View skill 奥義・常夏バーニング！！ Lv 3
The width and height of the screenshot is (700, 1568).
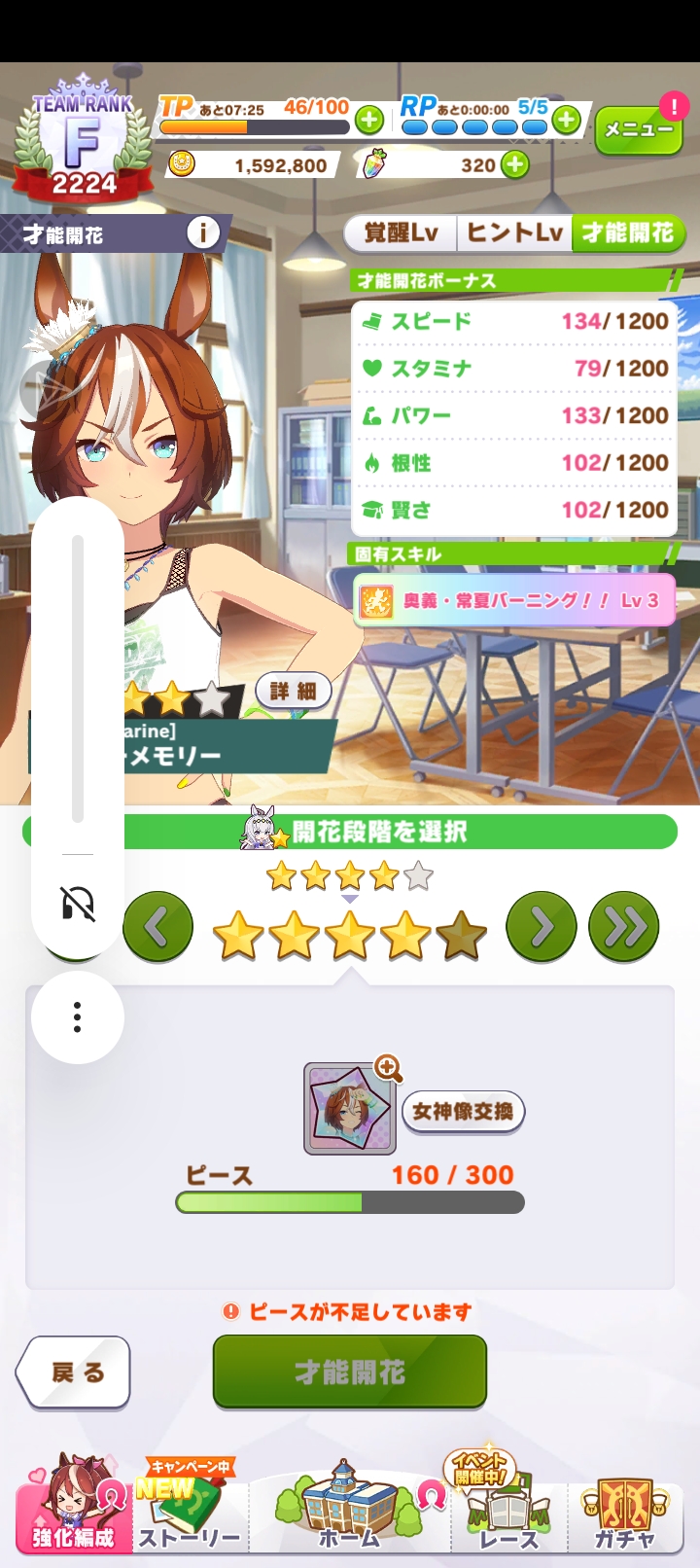click(515, 600)
